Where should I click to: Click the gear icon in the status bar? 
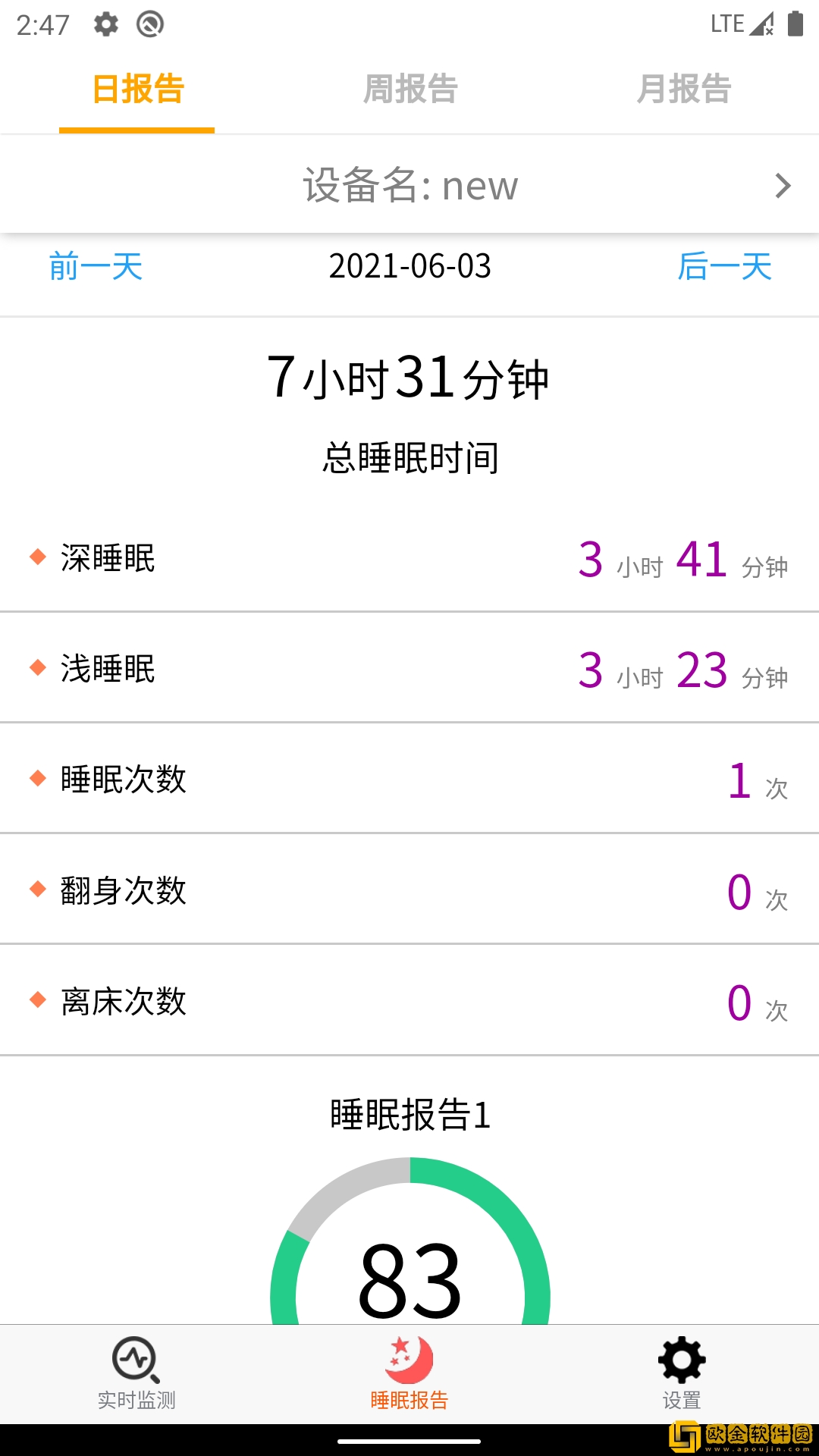click(105, 23)
